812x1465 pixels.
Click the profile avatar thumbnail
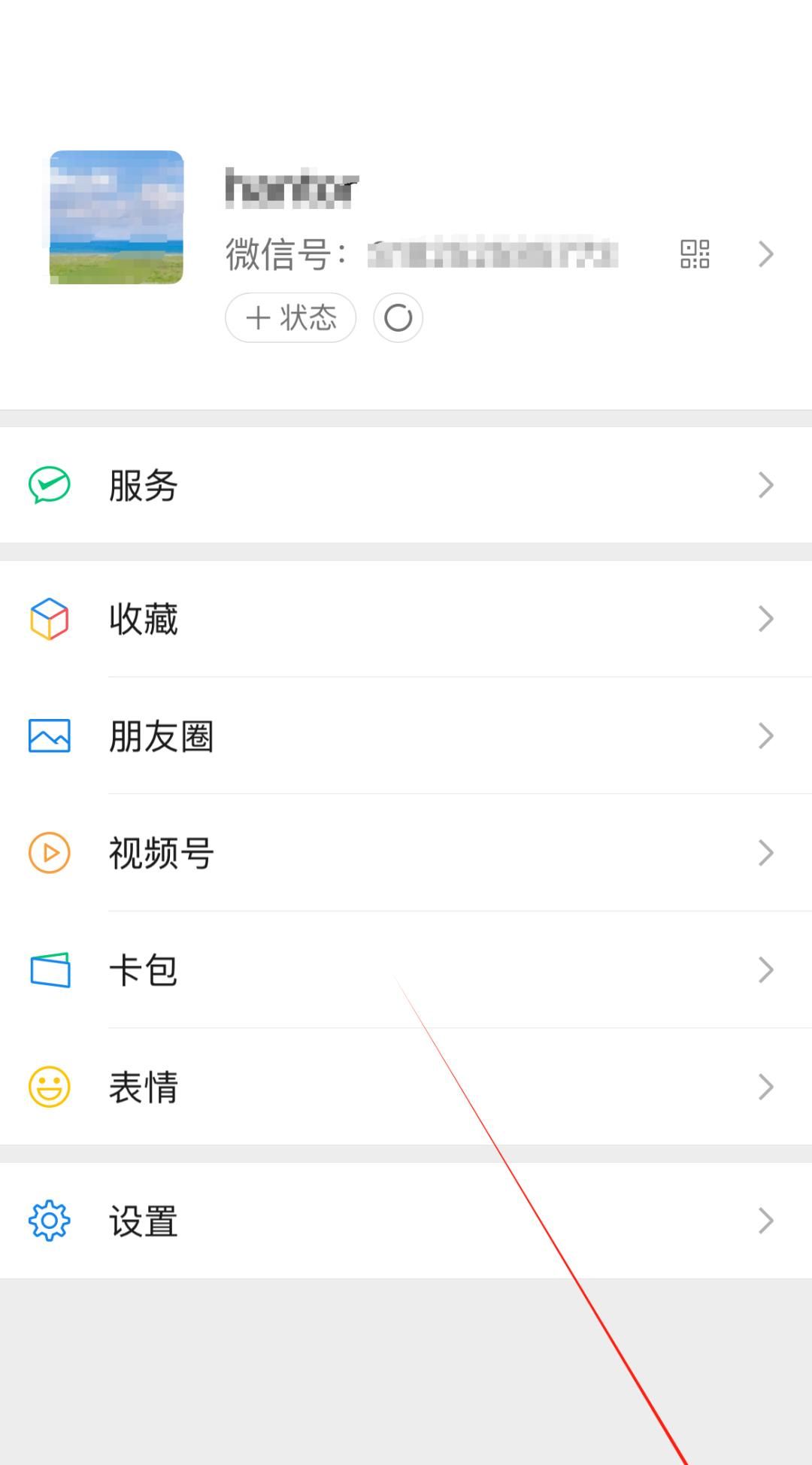[114, 214]
